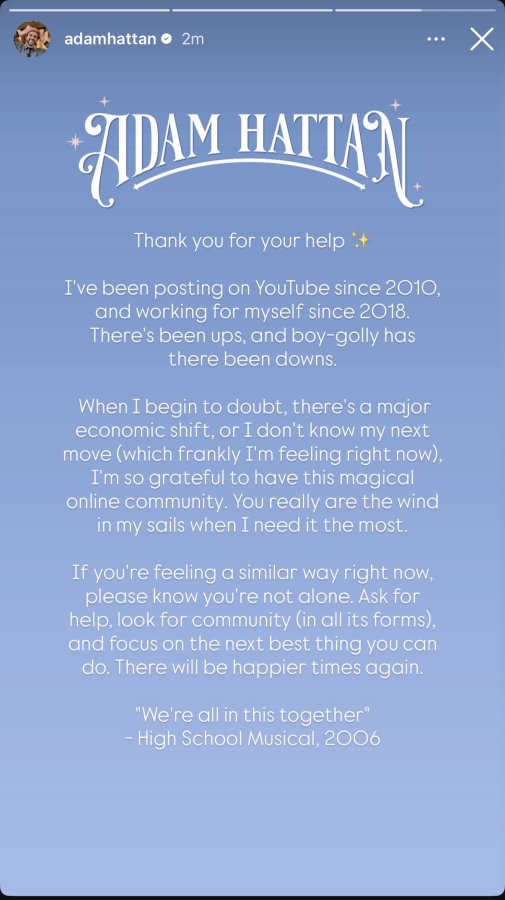
Task: Open the three-dot story options menu
Action: [436, 39]
